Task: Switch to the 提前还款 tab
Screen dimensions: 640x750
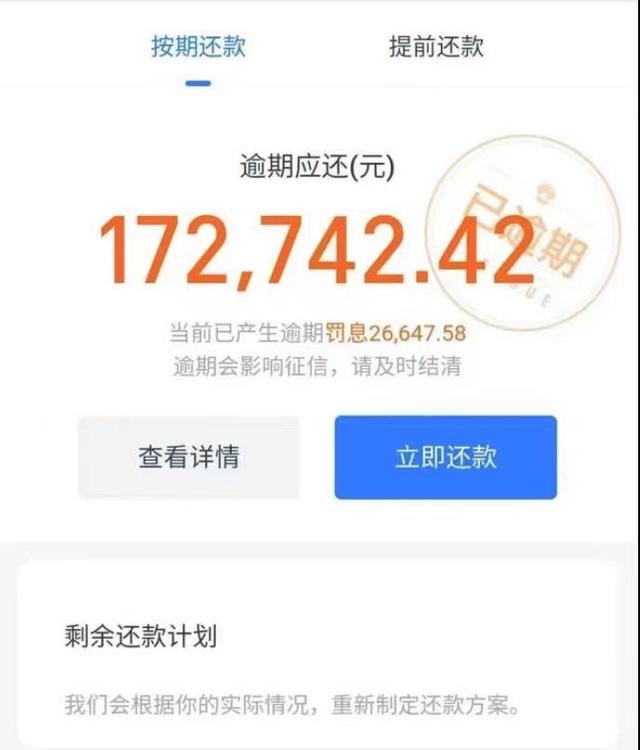Action: [x=436, y=47]
